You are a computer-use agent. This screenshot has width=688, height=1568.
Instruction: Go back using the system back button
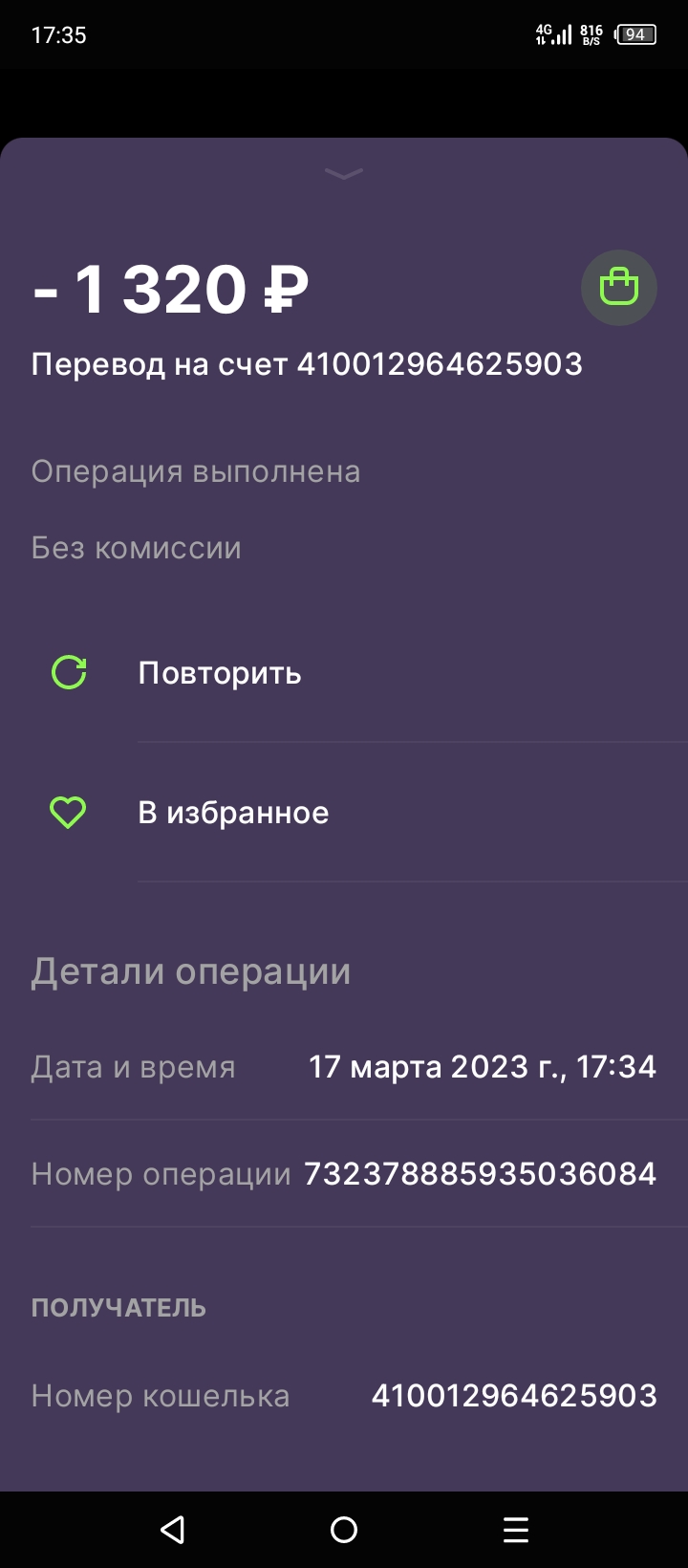tap(172, 1530)
